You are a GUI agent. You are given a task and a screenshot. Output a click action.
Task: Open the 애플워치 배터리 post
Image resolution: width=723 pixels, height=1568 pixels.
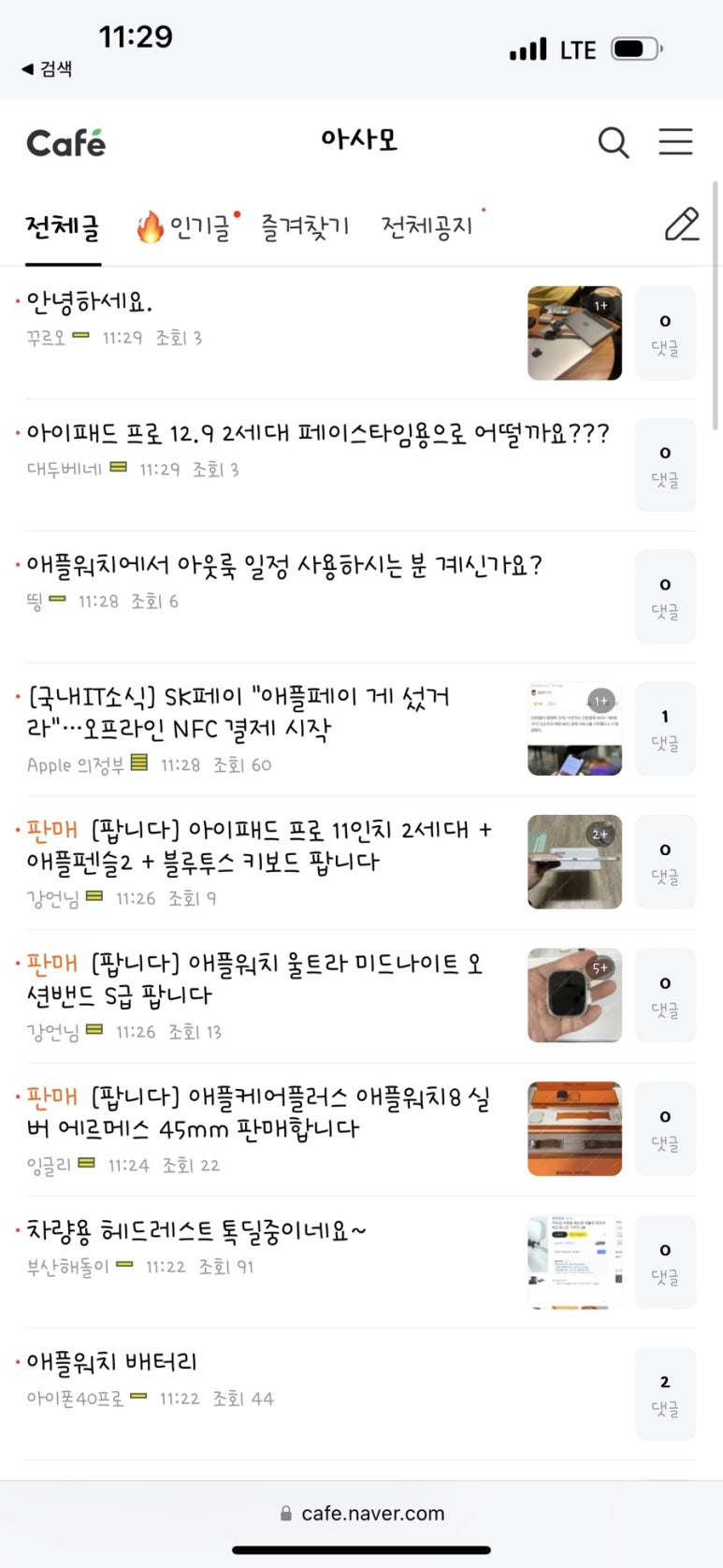pyautogui.click(x=111, y=1362)
